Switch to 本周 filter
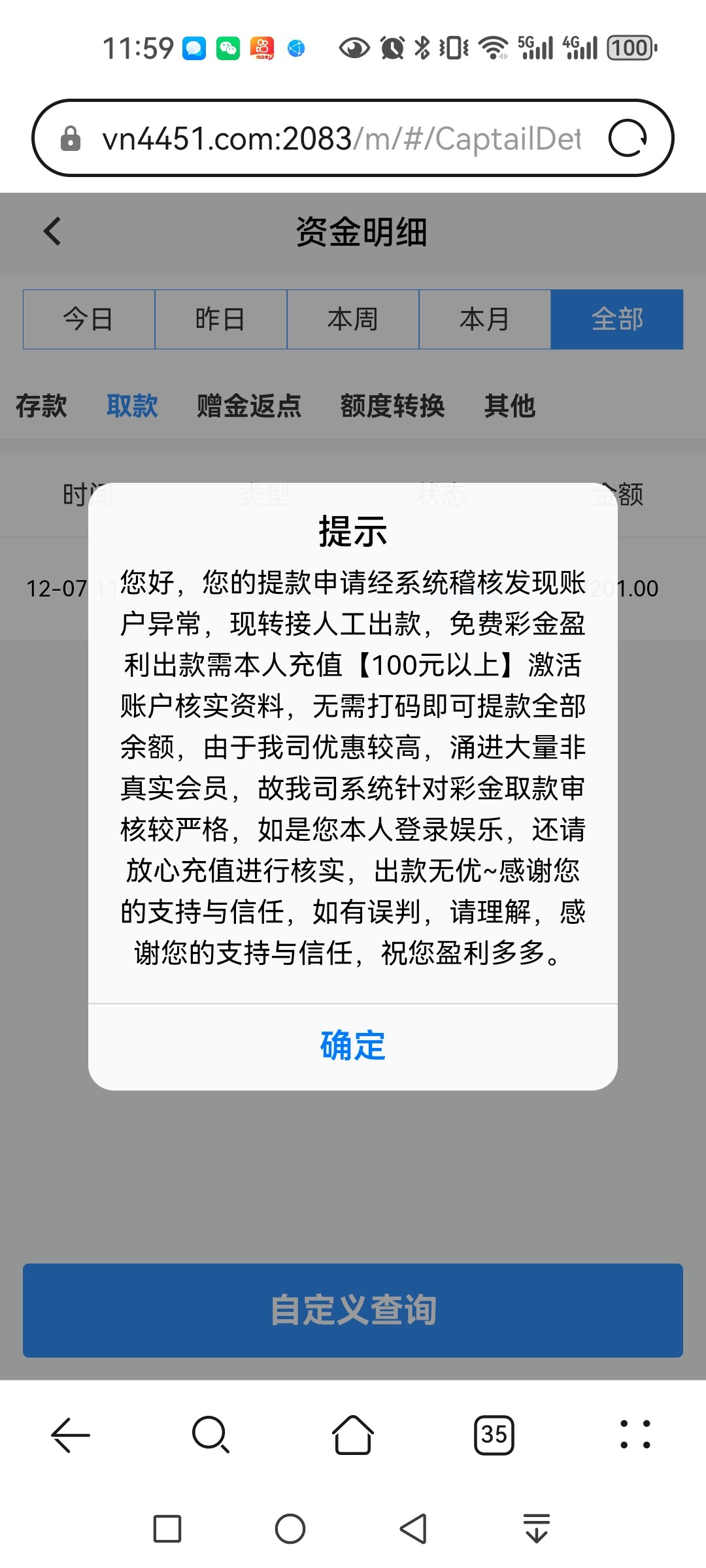 click(x=353, y=319)
